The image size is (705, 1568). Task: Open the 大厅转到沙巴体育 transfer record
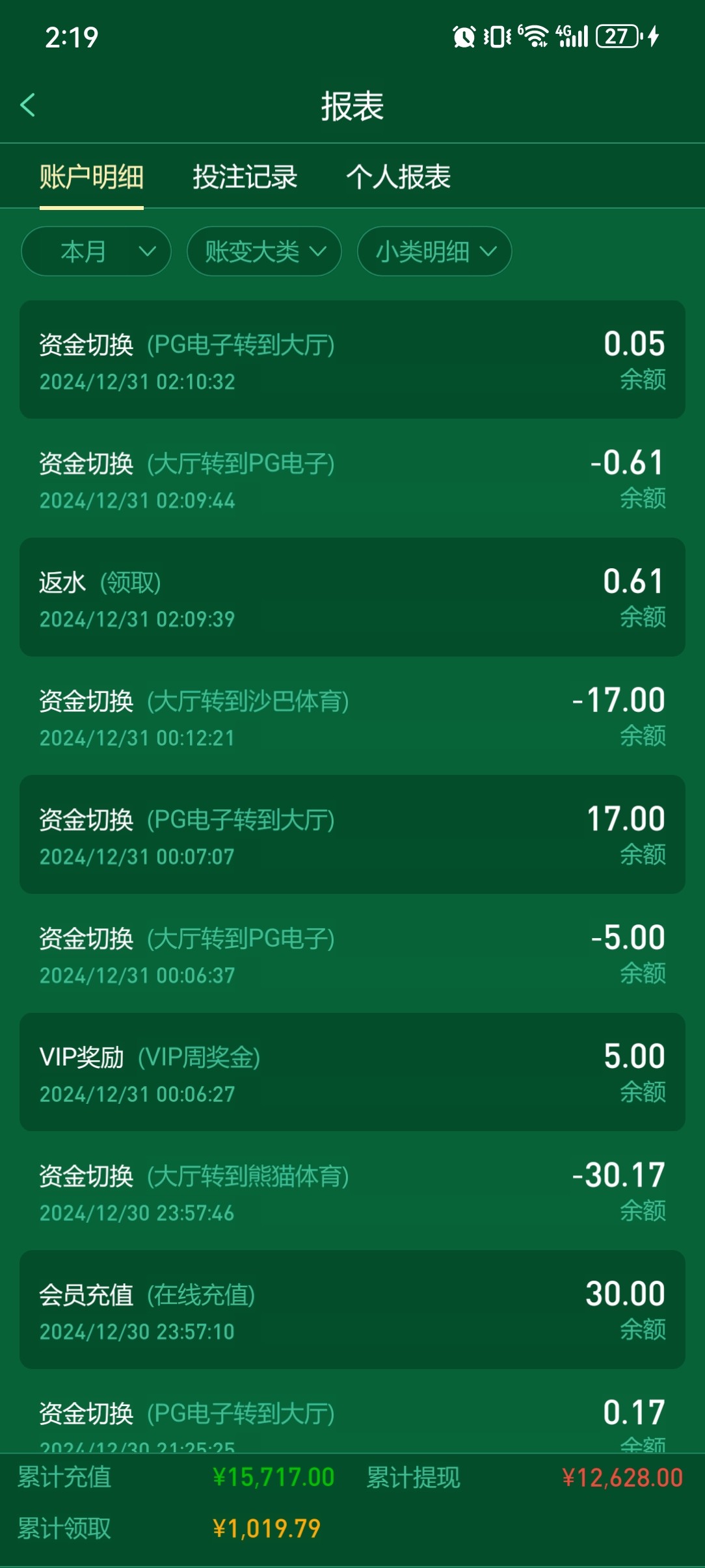tap(352, 716)
